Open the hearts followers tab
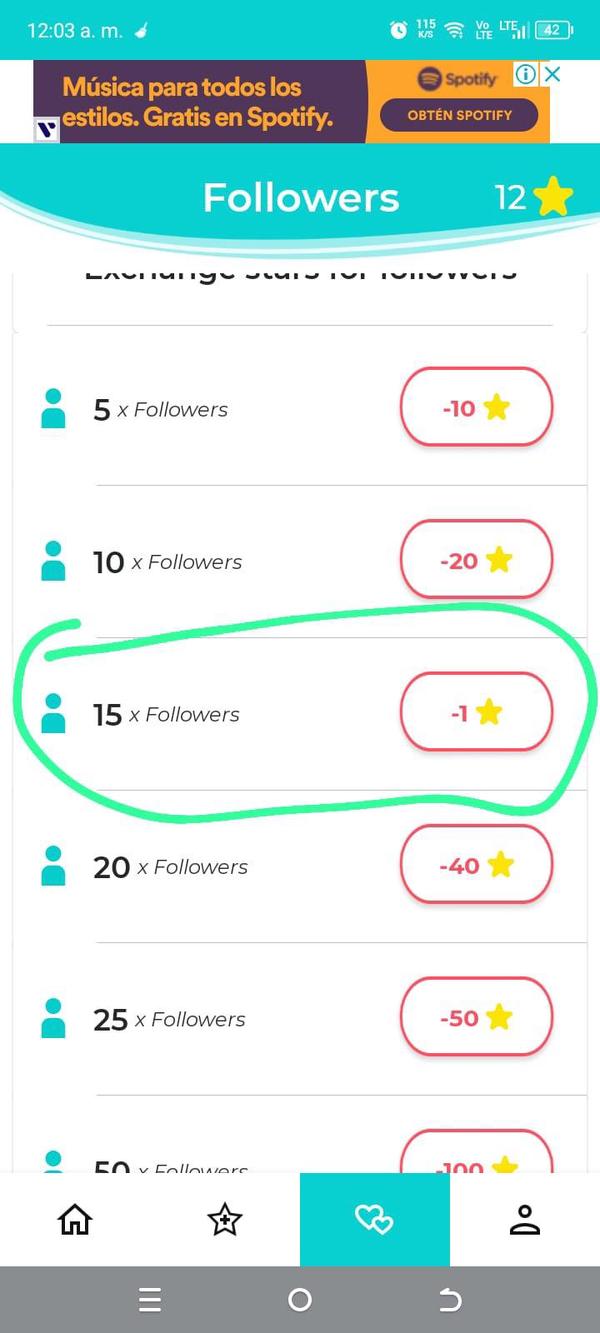The image size is (600, 1333). (x=375, y=1219)
